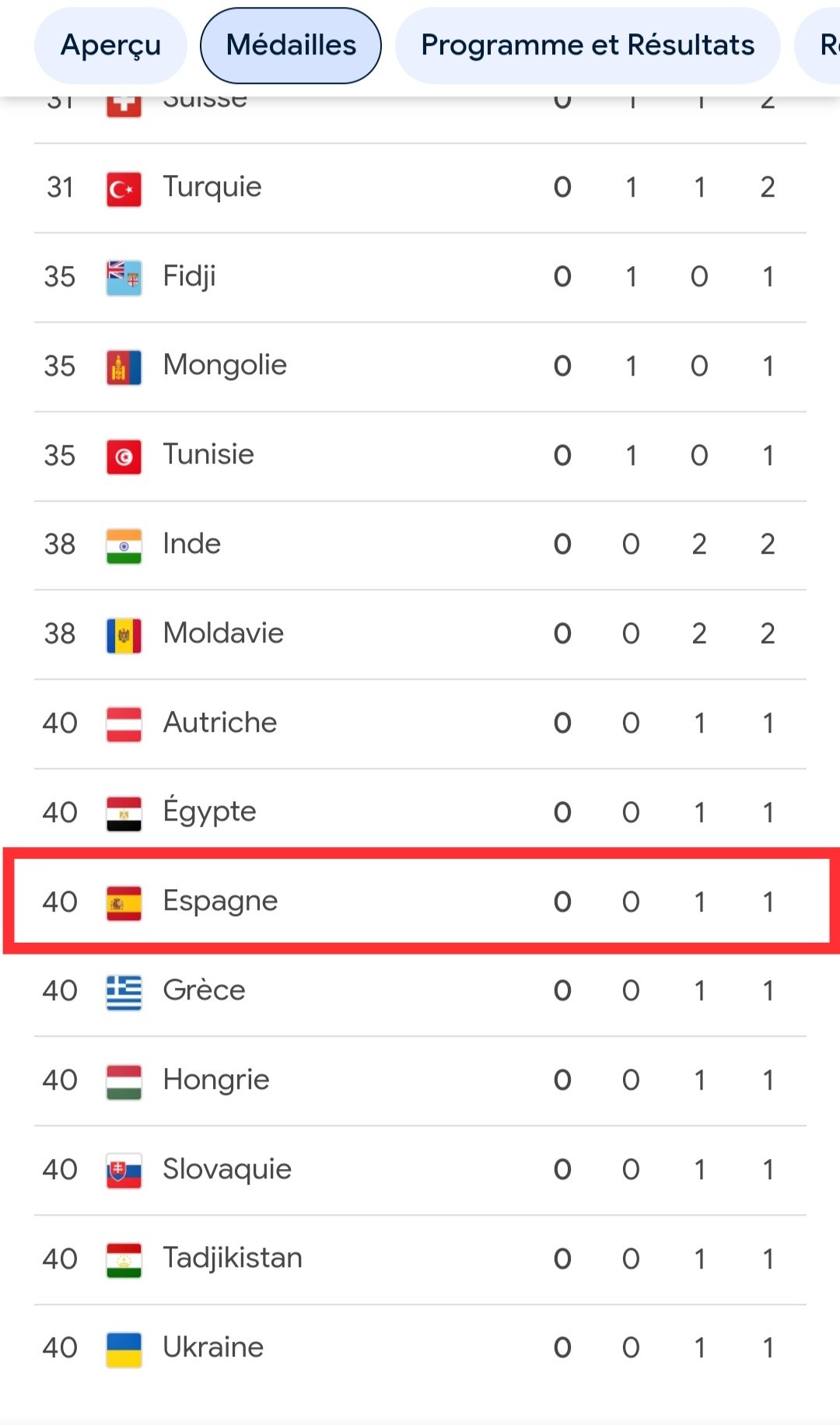Open the Fidji medal row
Viewport: 840px width, 1425px height.
(420, 278)
